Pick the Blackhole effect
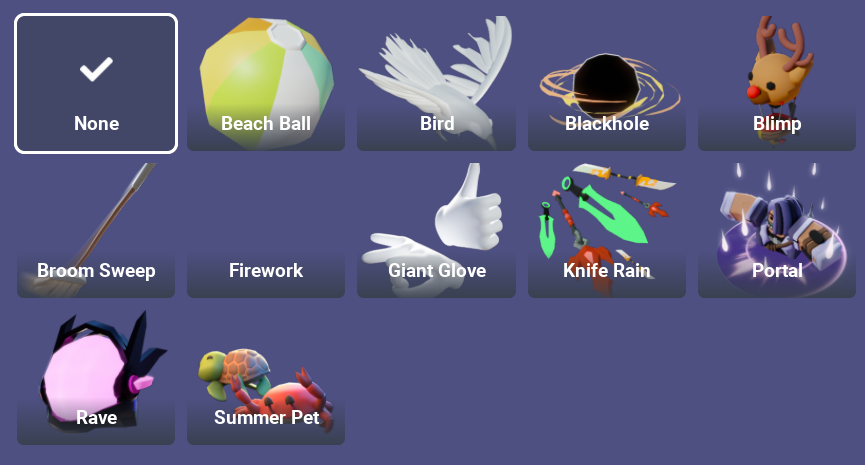 tap(607, 86)
